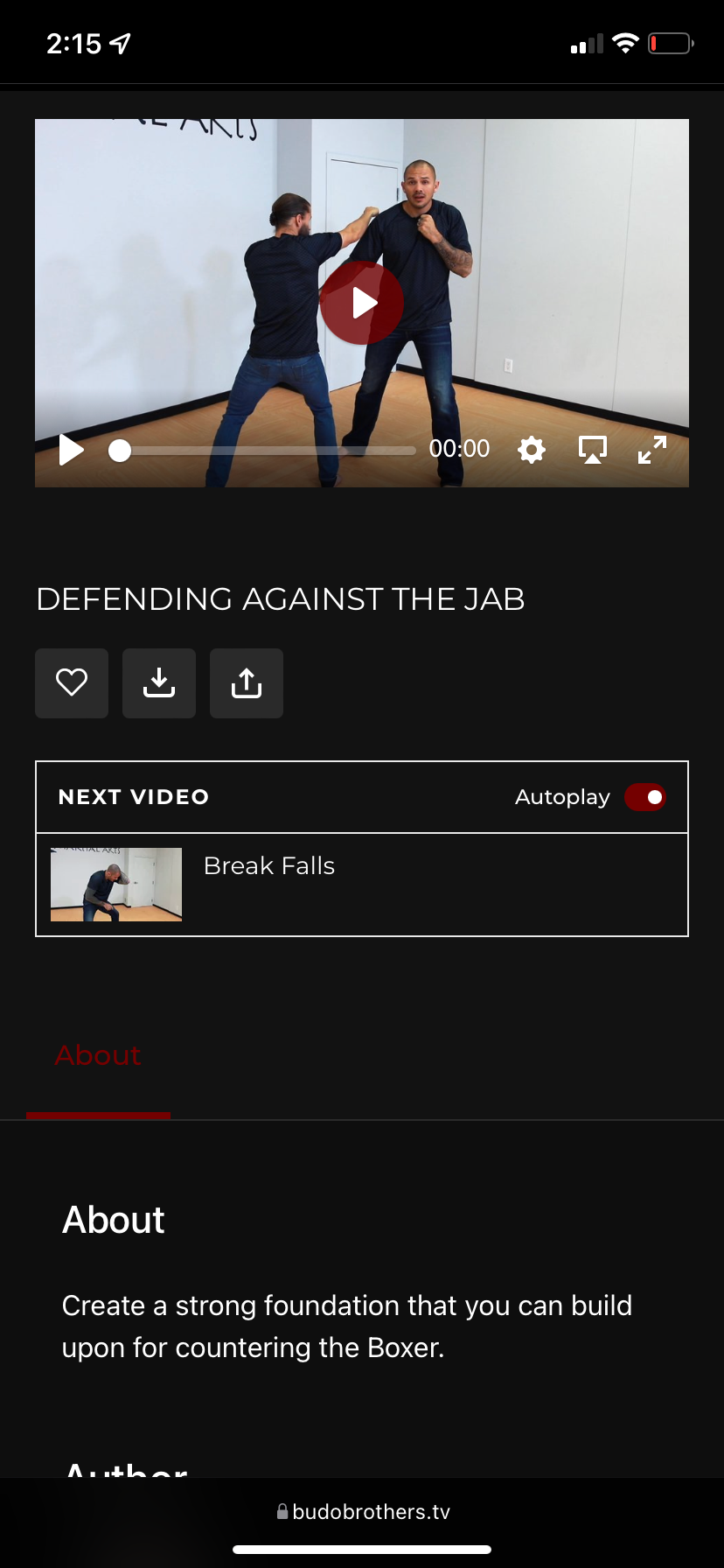The width and height of the screenshot is (724, 1568).
Task: Turn off Autoplay
Action: (x=645, y=797)
